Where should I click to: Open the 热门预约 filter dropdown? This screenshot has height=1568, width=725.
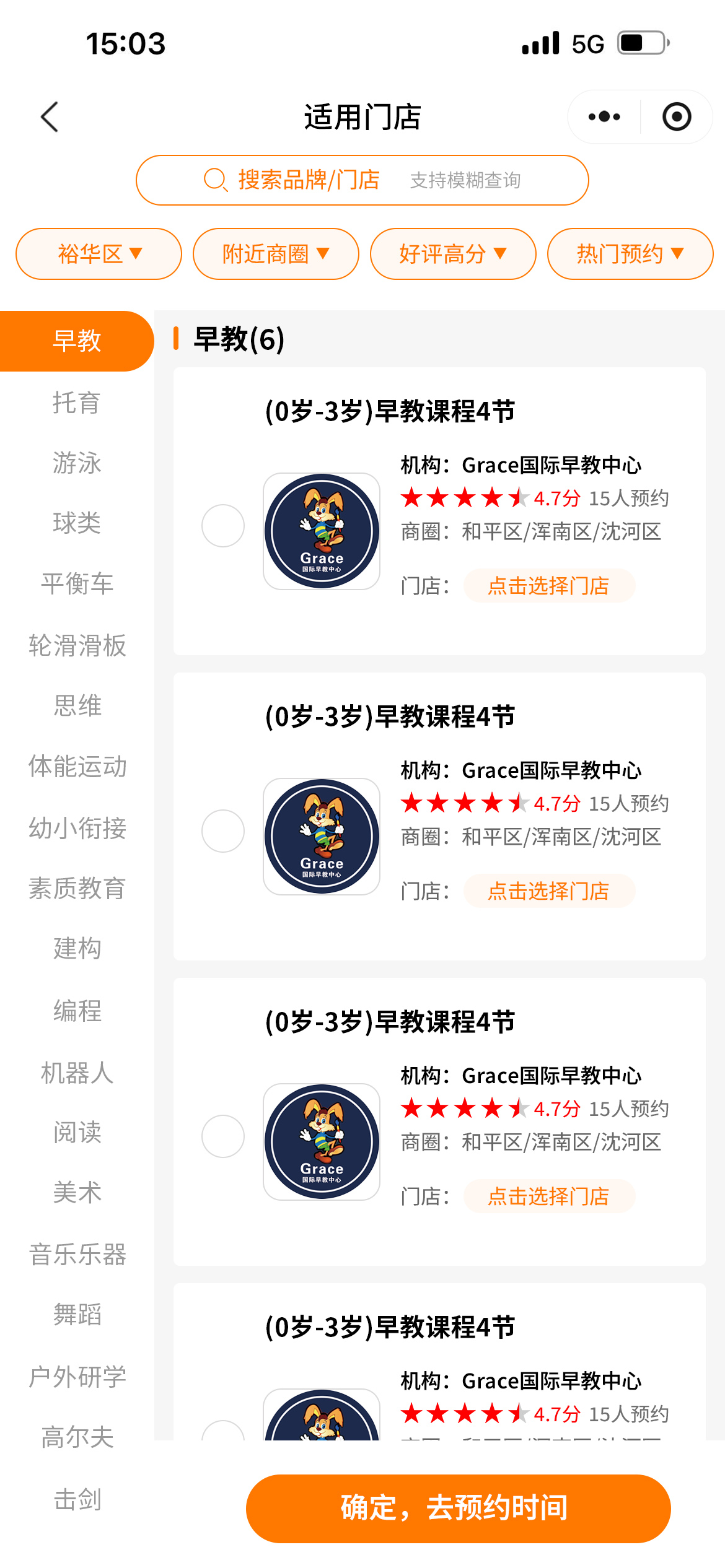click(630, 254)
